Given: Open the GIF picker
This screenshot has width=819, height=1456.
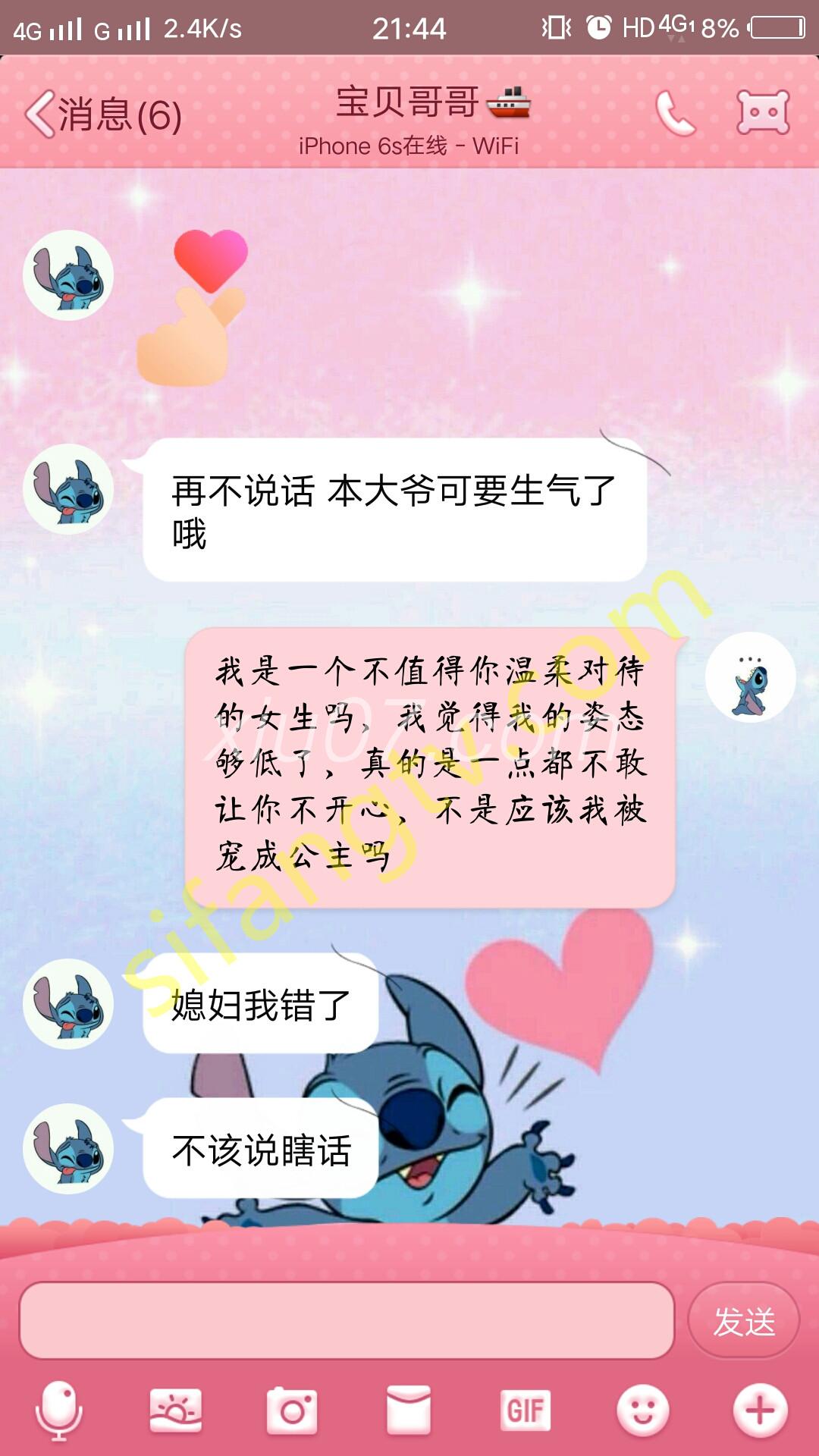Looking at the screenshot, I should click(x=526, y=1410).
